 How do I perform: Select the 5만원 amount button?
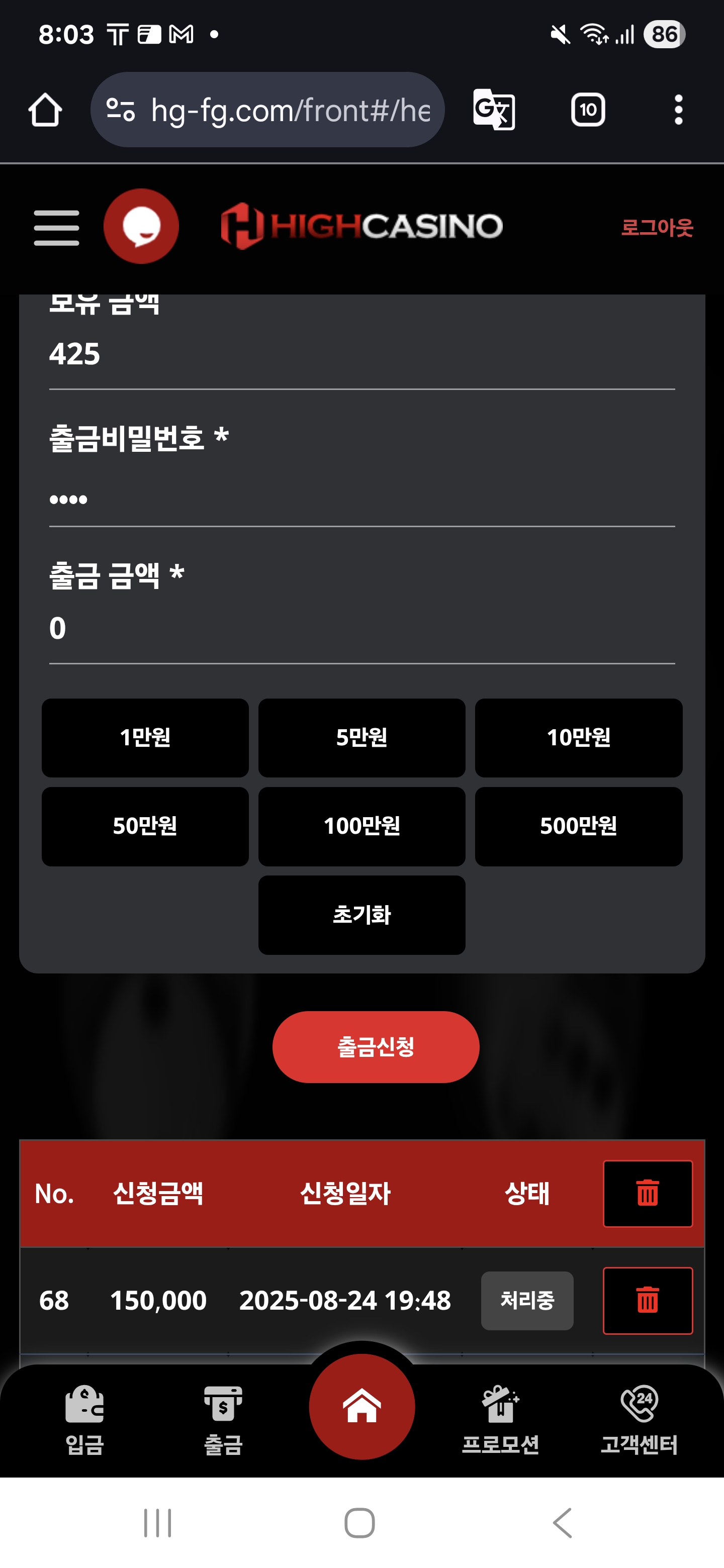point(361,737)
